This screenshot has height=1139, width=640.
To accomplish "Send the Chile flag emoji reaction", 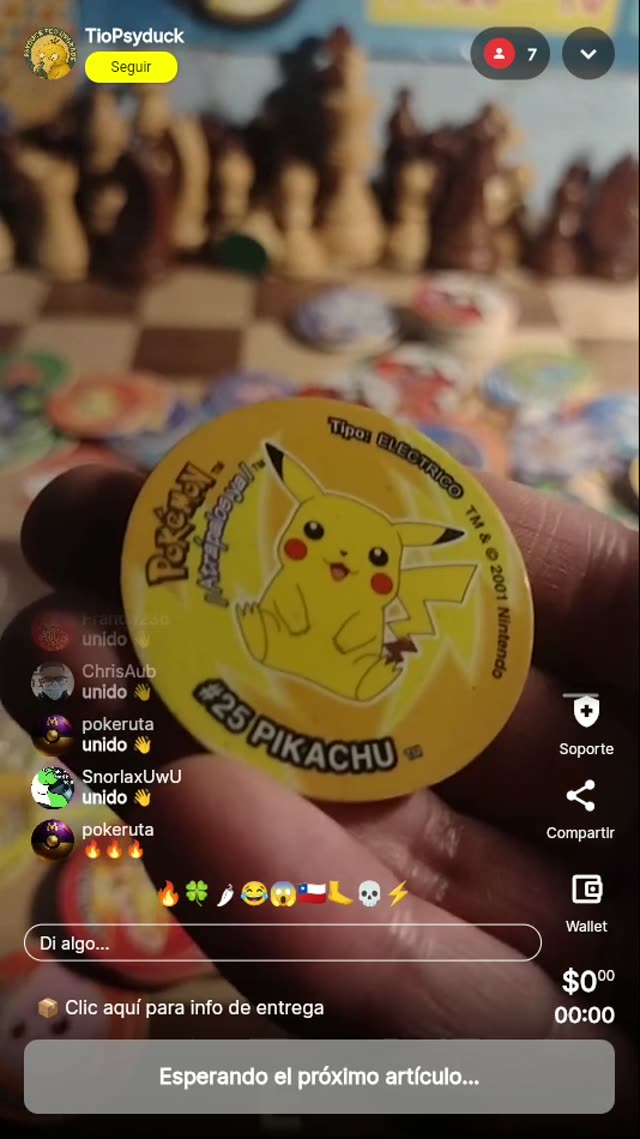I will [x=311, y=893].
